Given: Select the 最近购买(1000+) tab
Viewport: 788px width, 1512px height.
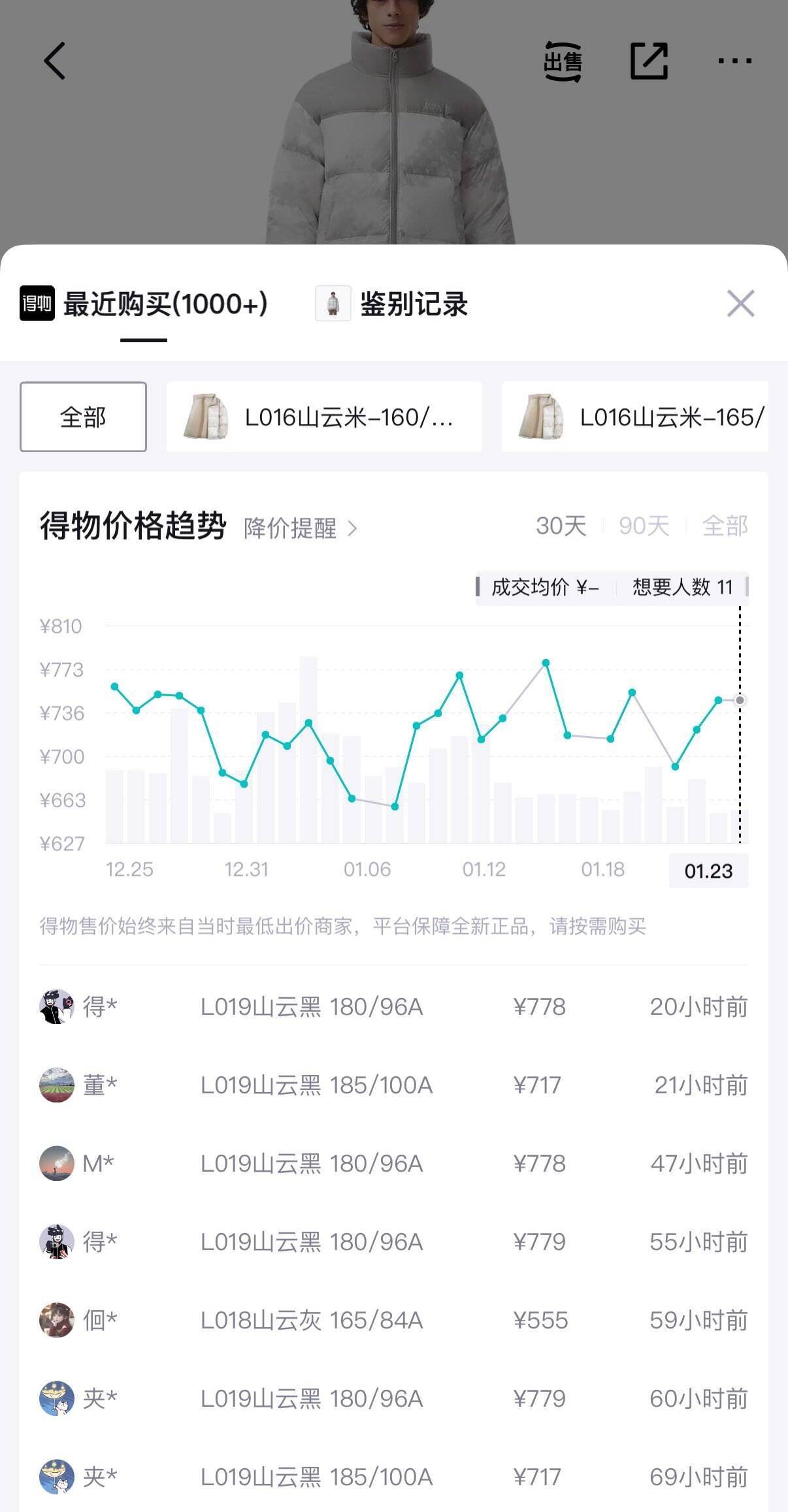Looking at the screenshot, I should [x=144, y=304].
